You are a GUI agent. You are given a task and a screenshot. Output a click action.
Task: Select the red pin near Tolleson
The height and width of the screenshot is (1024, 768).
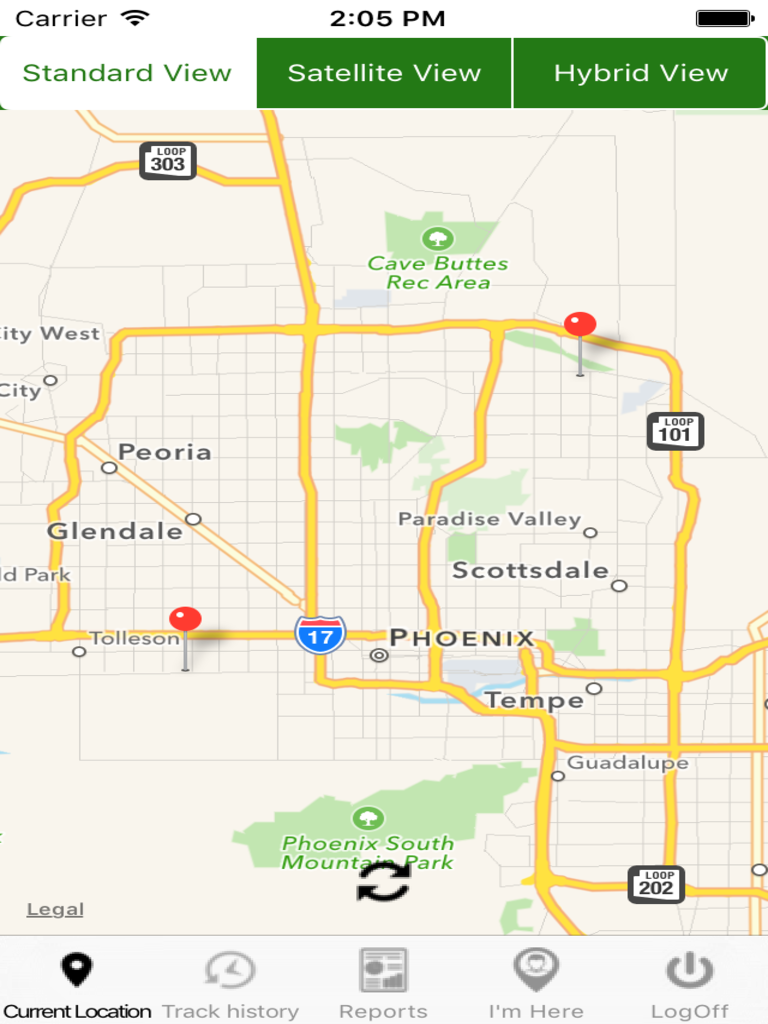[185, 620]
